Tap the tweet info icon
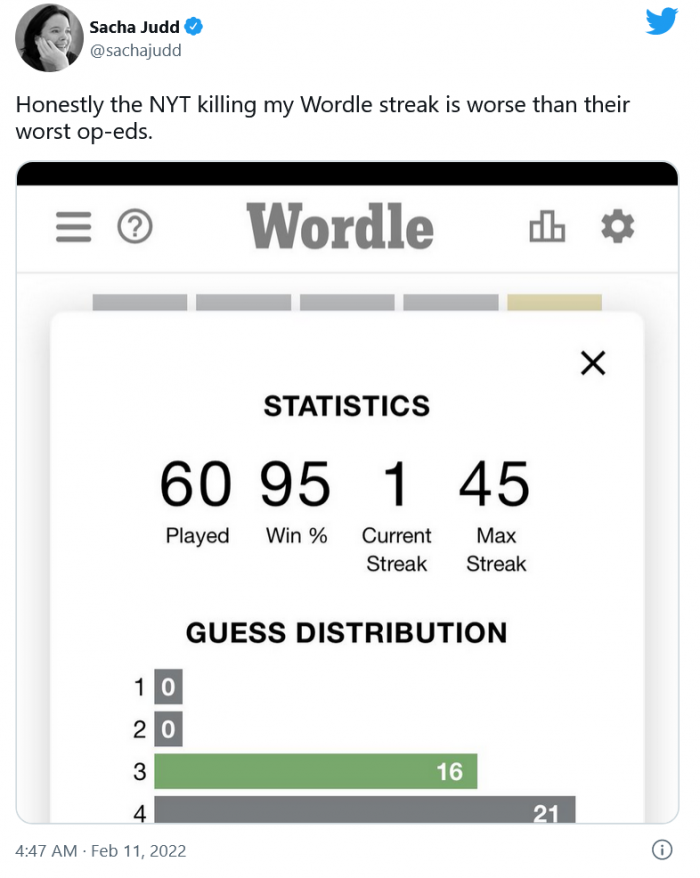Viewport: 700px width, 878px height. [661, 850]
